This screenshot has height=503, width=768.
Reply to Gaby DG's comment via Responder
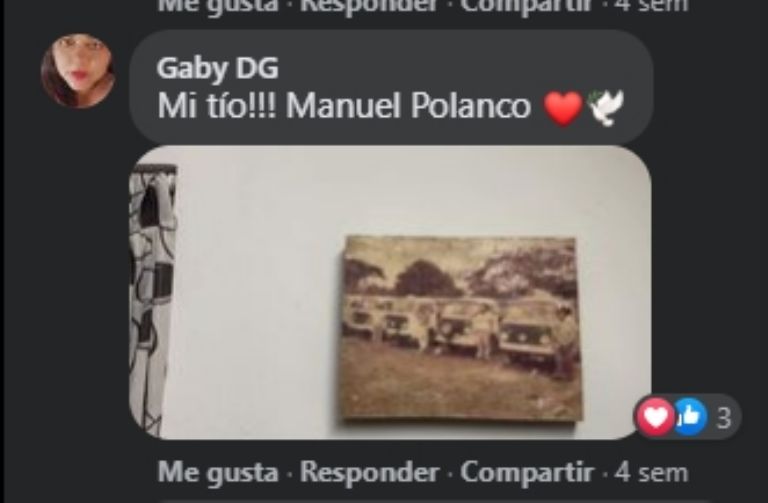click(369, 471)
